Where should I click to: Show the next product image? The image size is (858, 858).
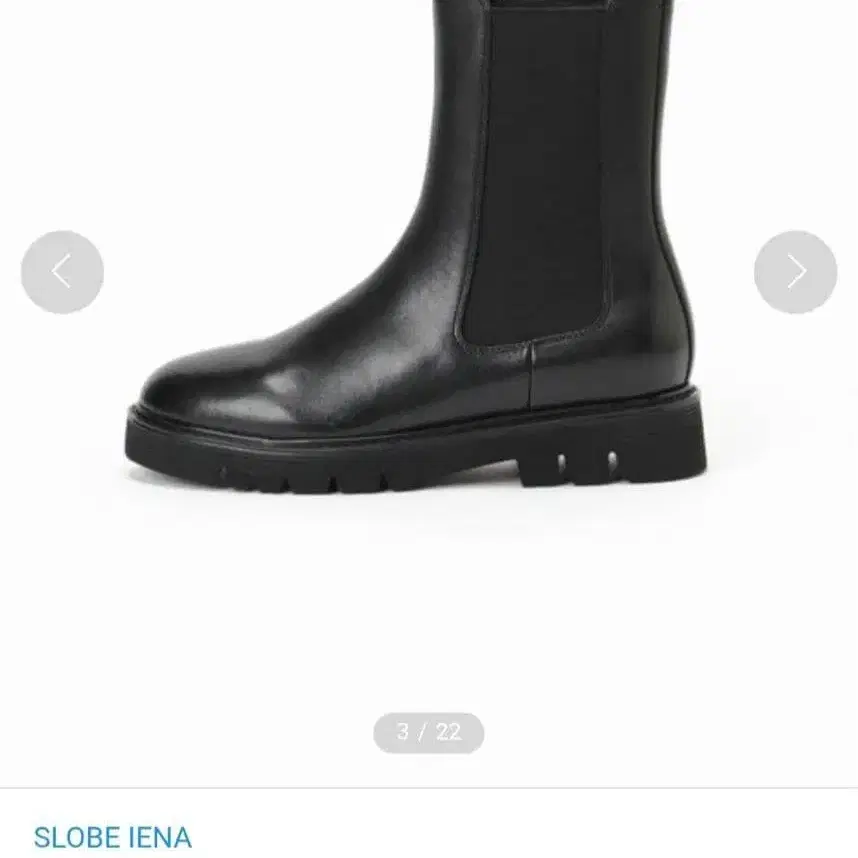tap(796, 272)
